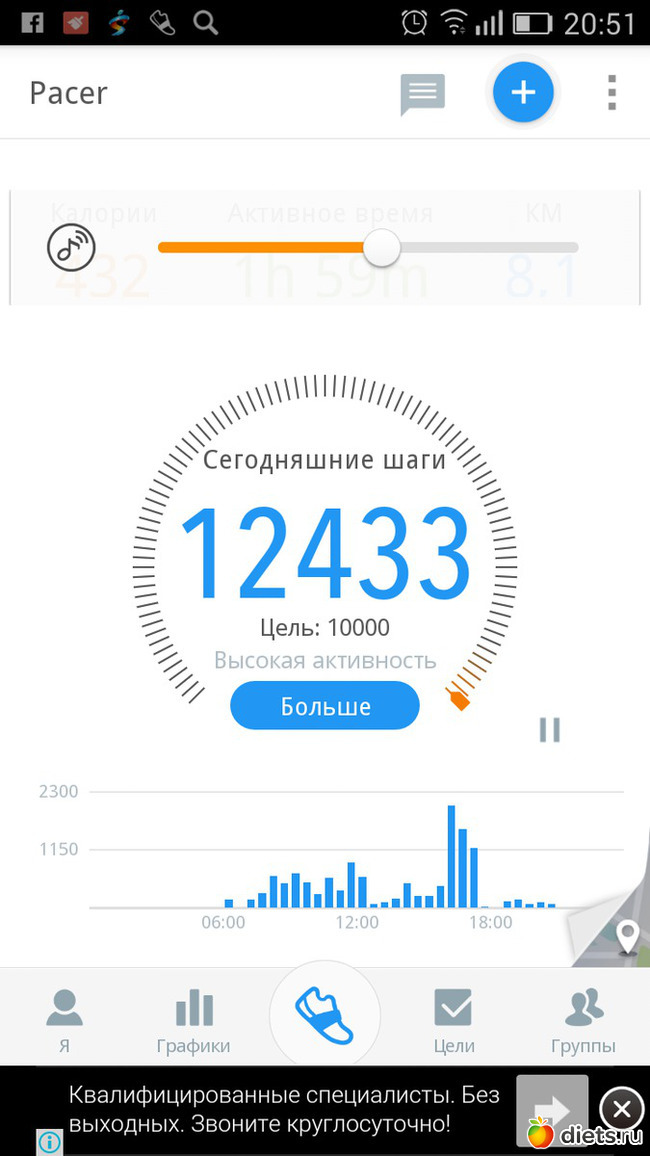Tap the blue plus add button

pyautogui.click(x=523, y=92)
